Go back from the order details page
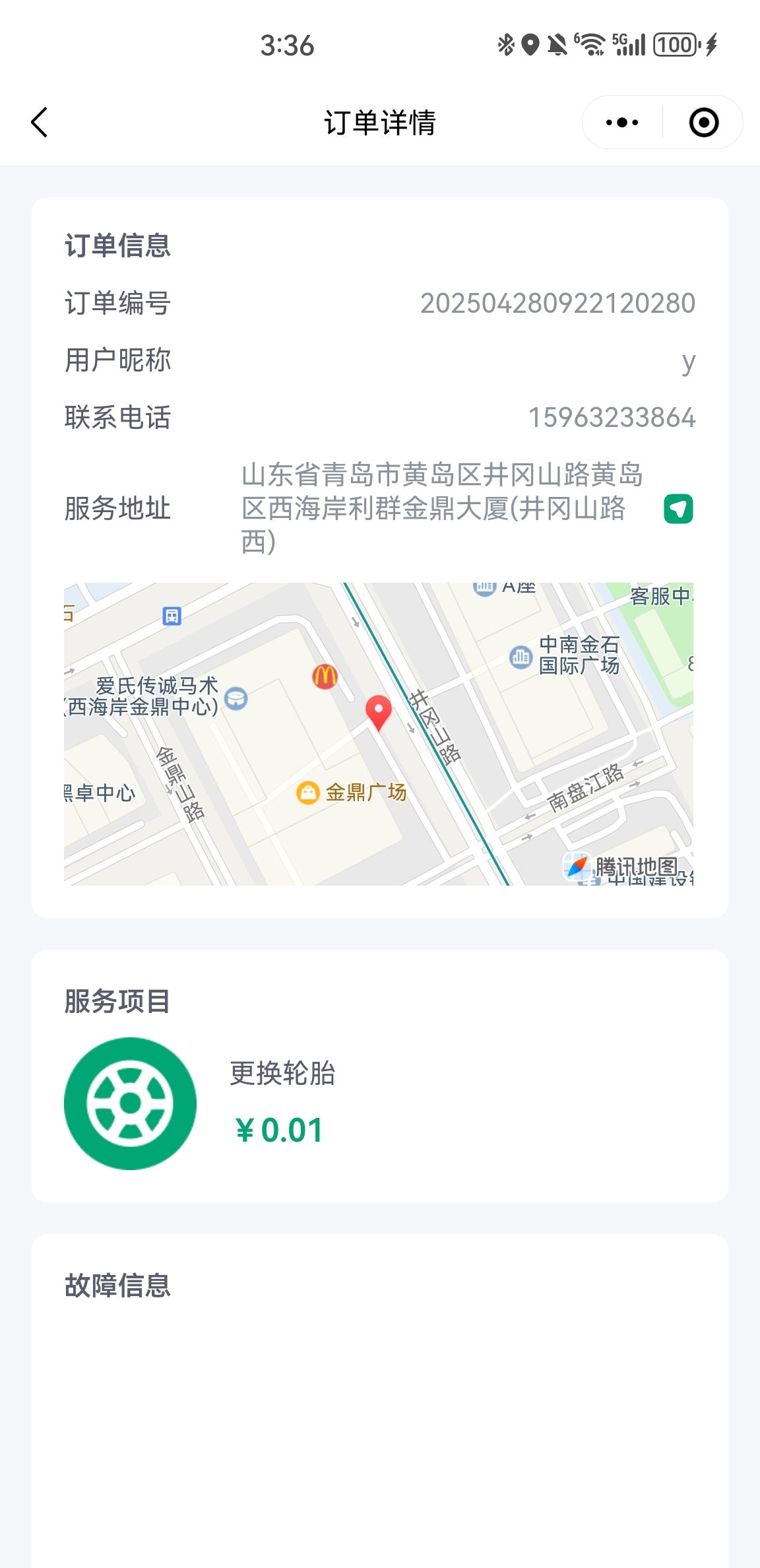The height and width of the screenshot is (1568, 760). tap(40, 123)
